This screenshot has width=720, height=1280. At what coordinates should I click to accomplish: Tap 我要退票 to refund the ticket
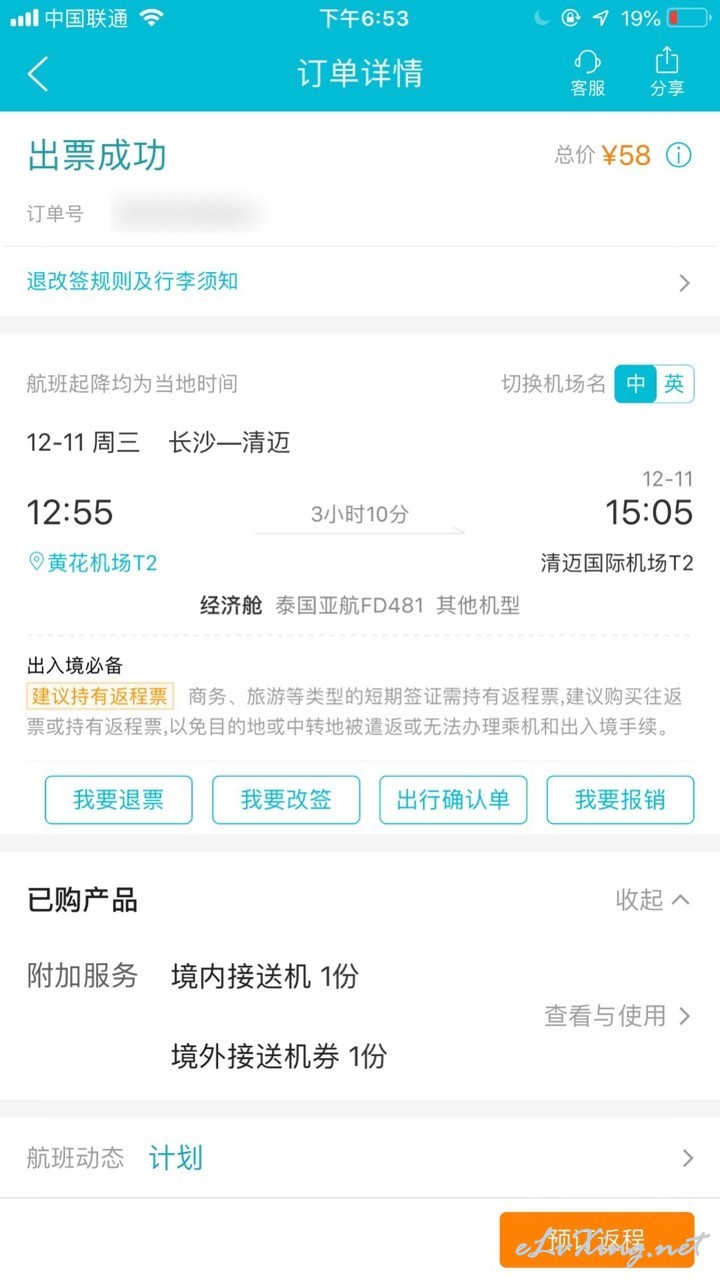tap(118, 799)
